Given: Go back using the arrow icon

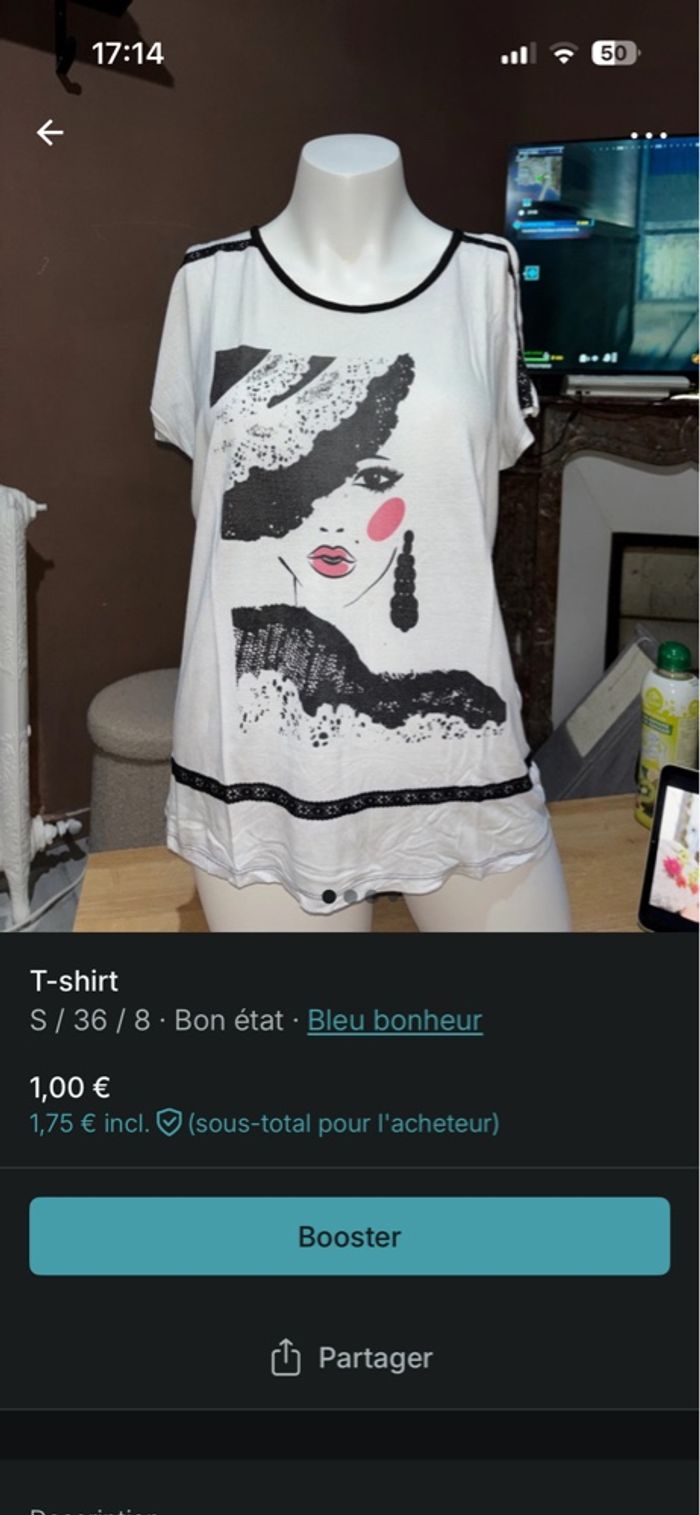Looking at the screenshot, I should tap(49, 132).
